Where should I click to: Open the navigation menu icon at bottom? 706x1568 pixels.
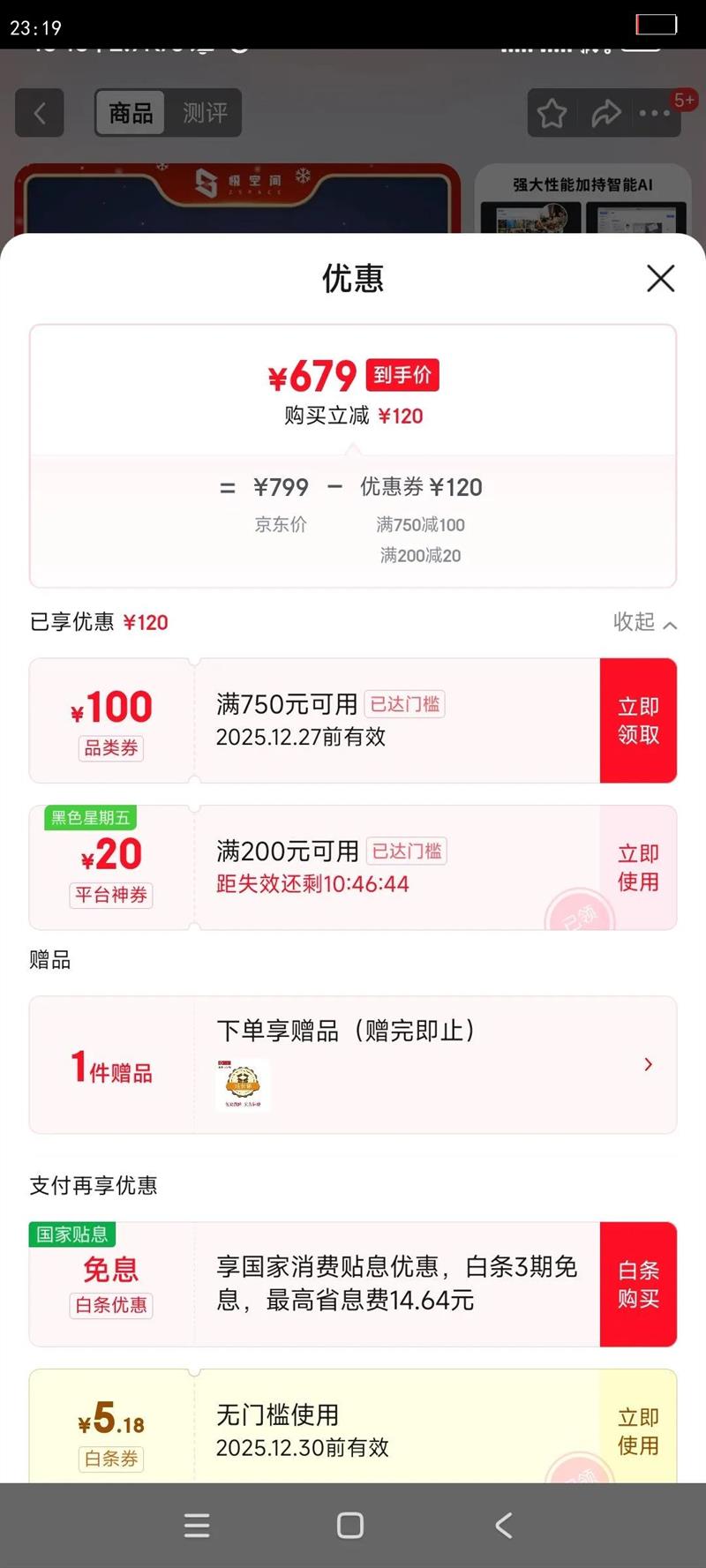(x=197, y=1526)
